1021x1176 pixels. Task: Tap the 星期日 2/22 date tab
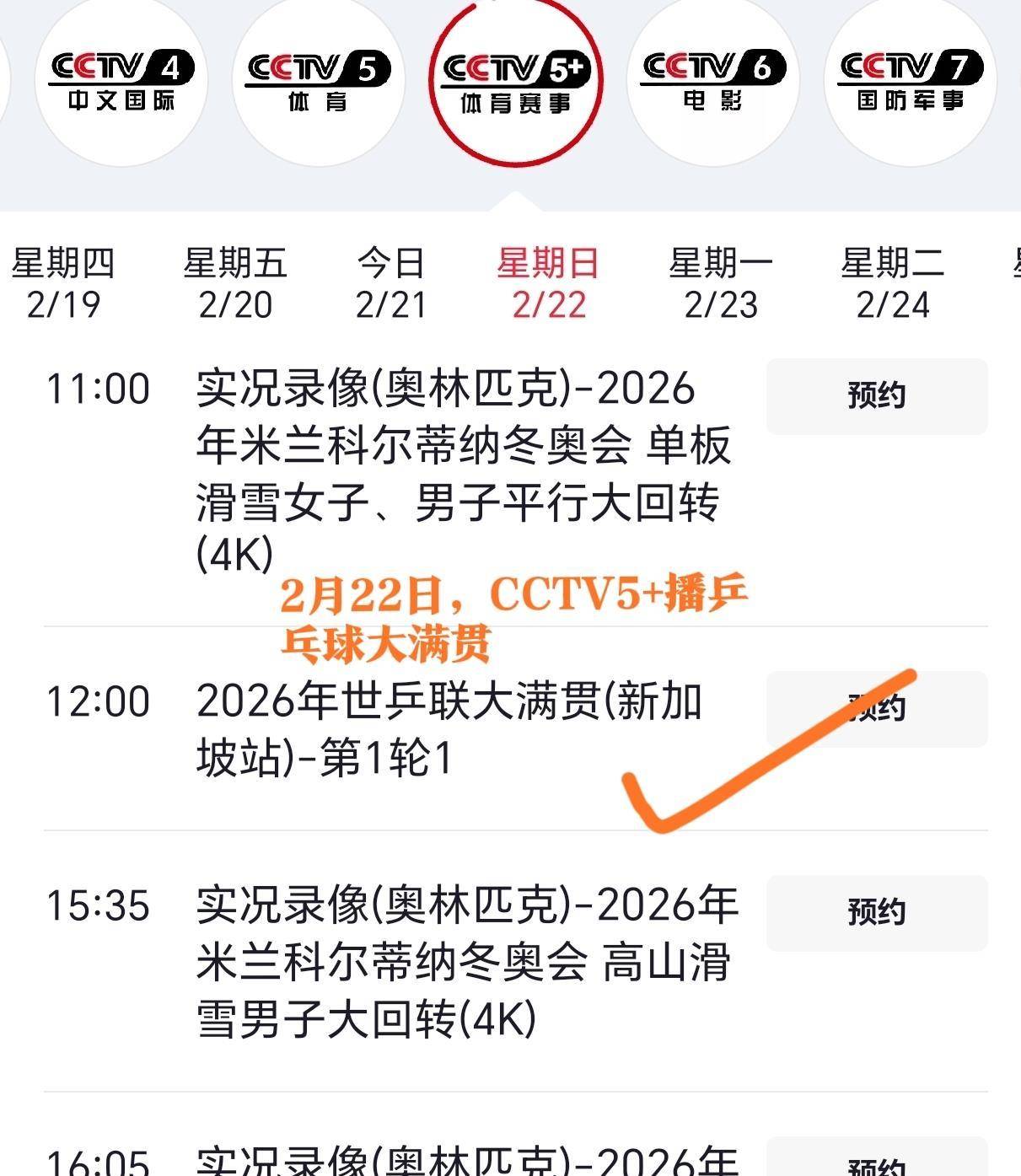pos(548,283)
